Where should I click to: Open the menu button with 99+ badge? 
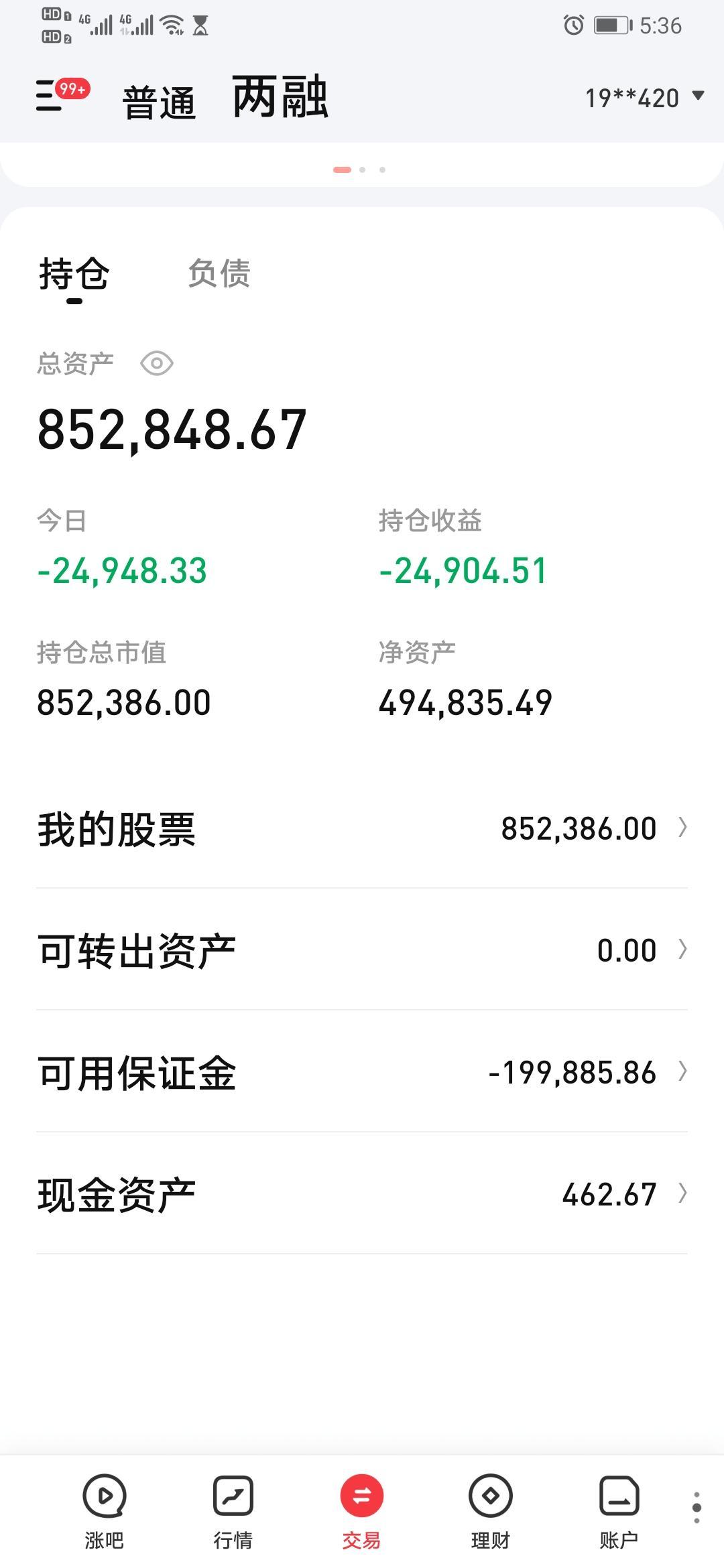click(62, 94)
